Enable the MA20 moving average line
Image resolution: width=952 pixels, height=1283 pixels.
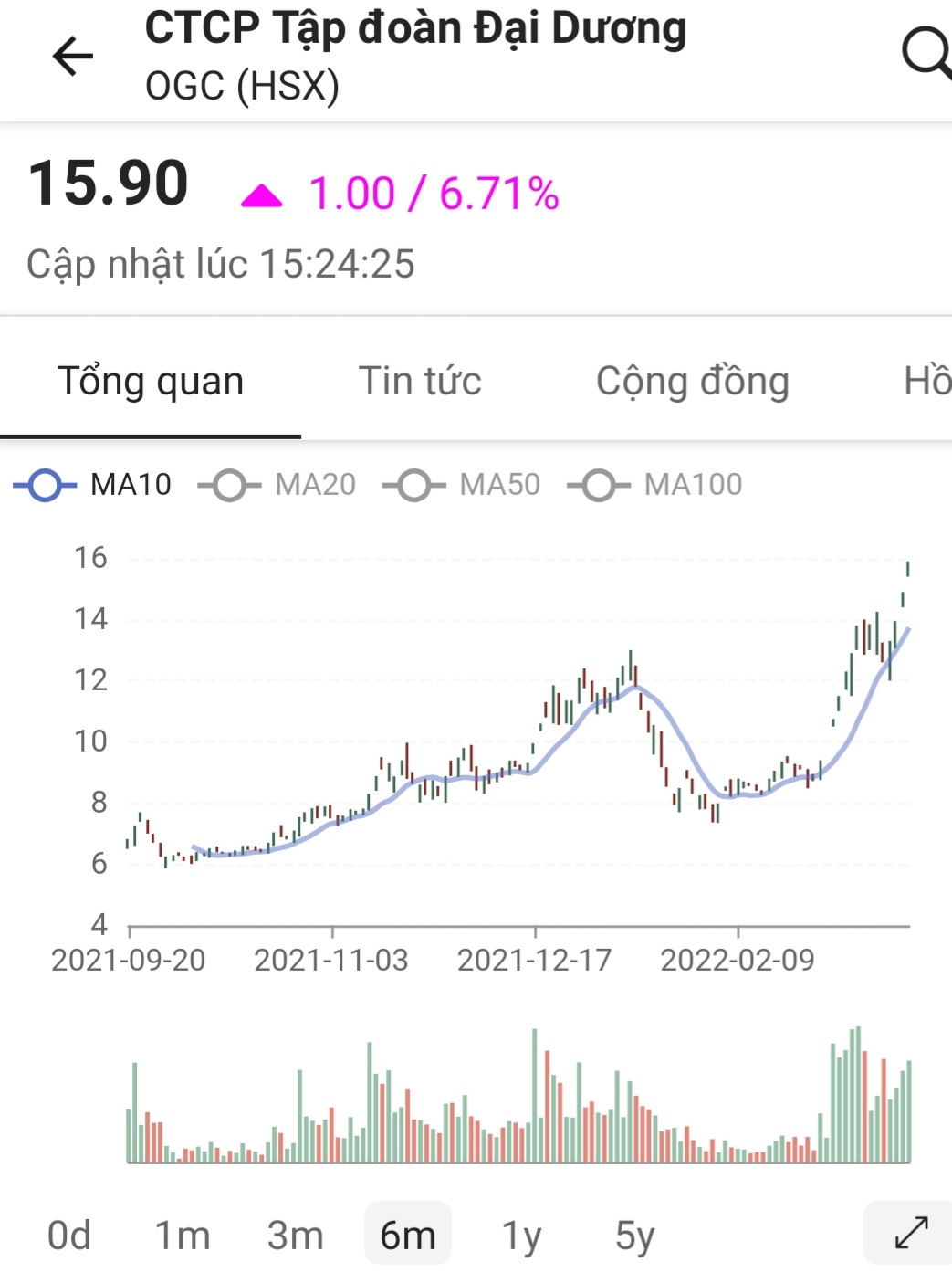pos(277,485)
